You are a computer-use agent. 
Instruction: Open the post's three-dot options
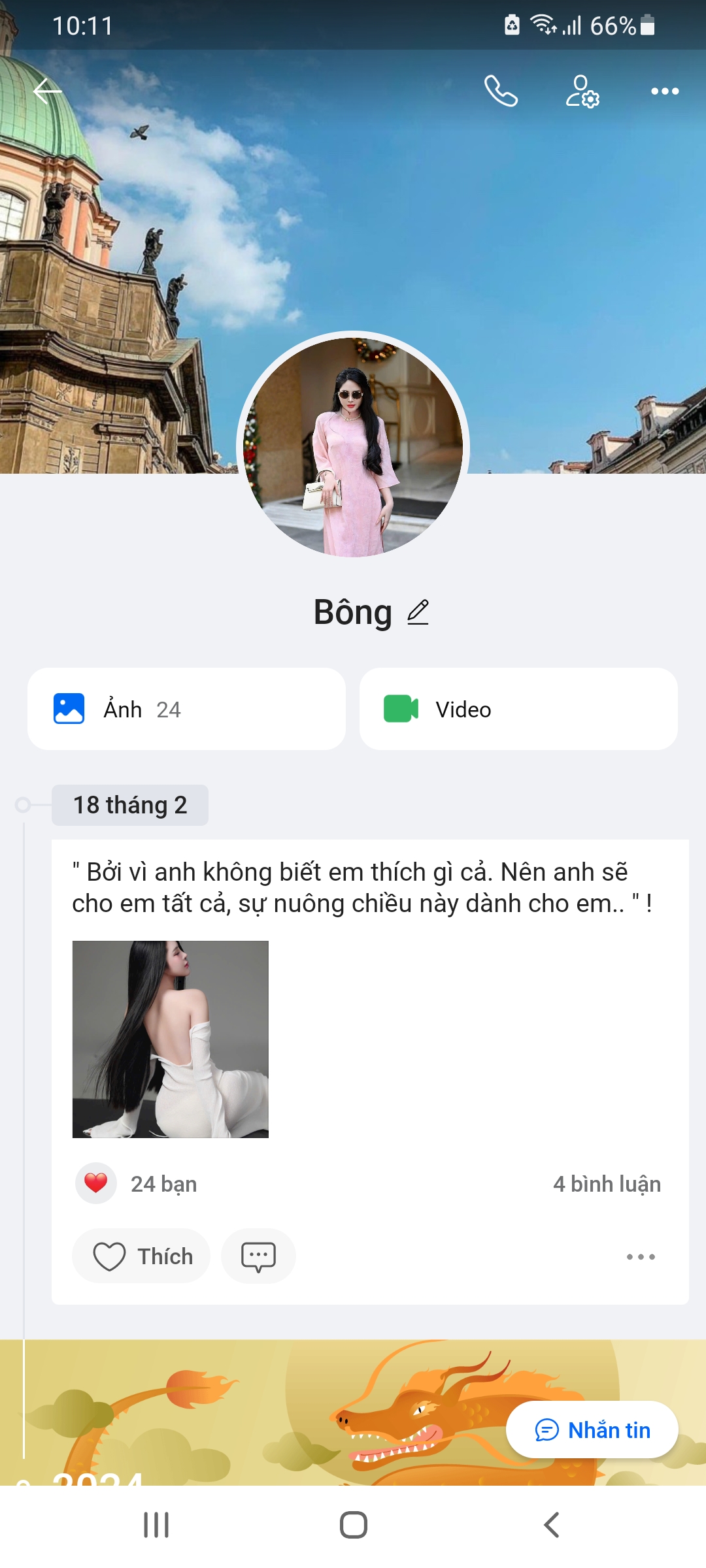tap(641, 1256)
